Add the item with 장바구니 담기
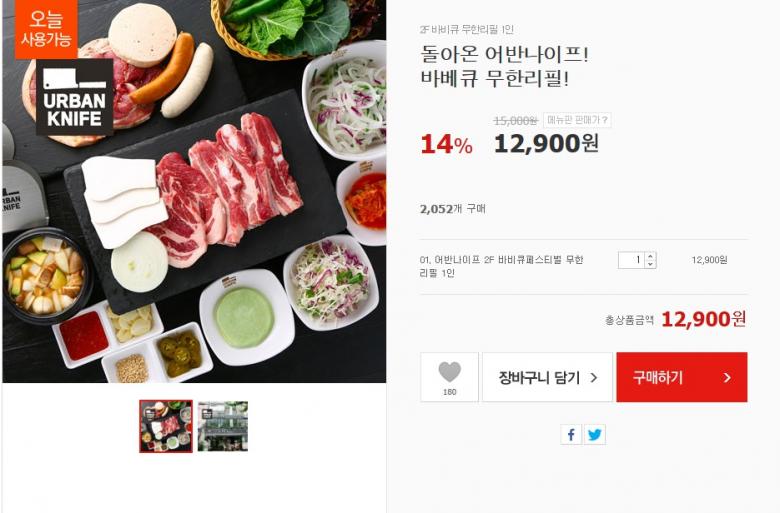This screenshot has height=513, width=780. (x=547, y=377)
